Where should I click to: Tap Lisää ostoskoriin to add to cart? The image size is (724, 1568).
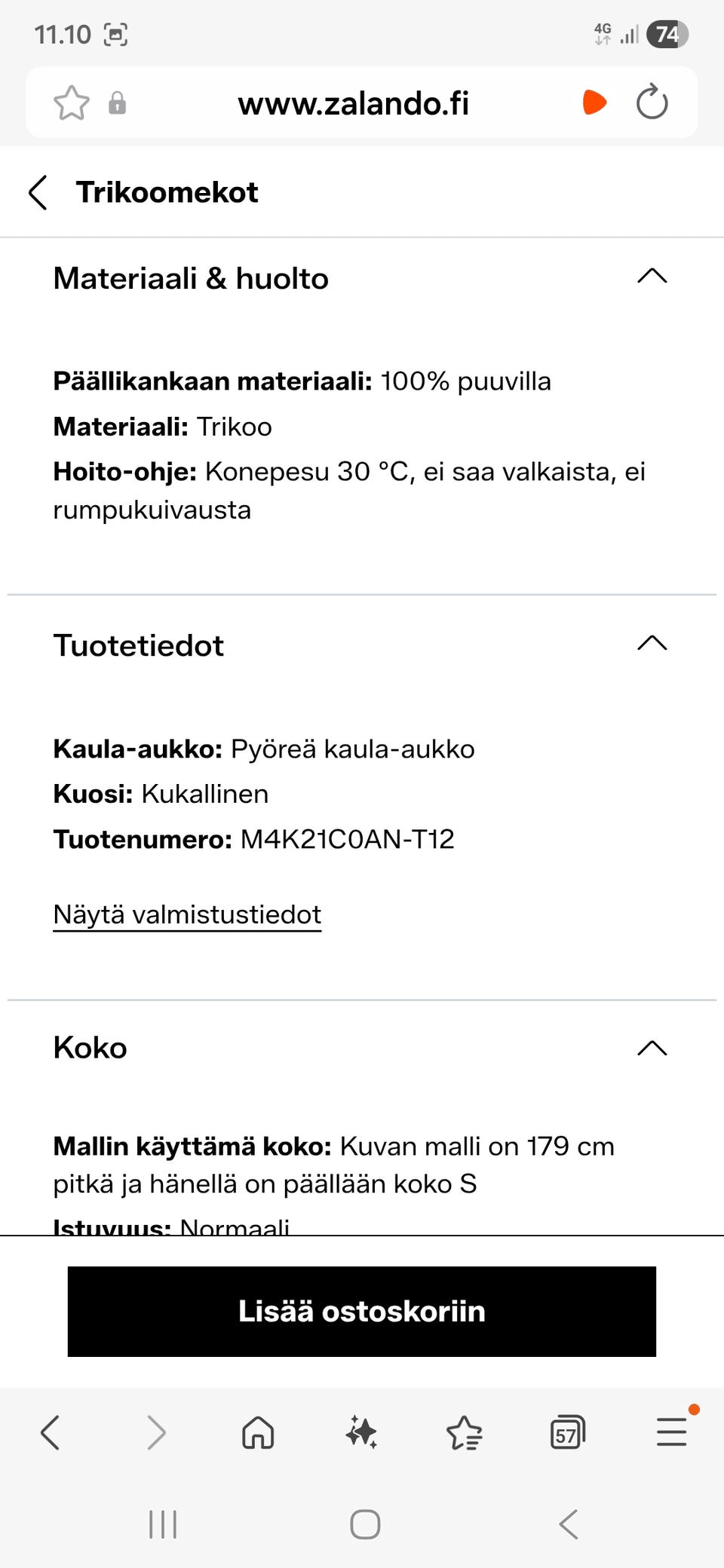point(362,1311)
